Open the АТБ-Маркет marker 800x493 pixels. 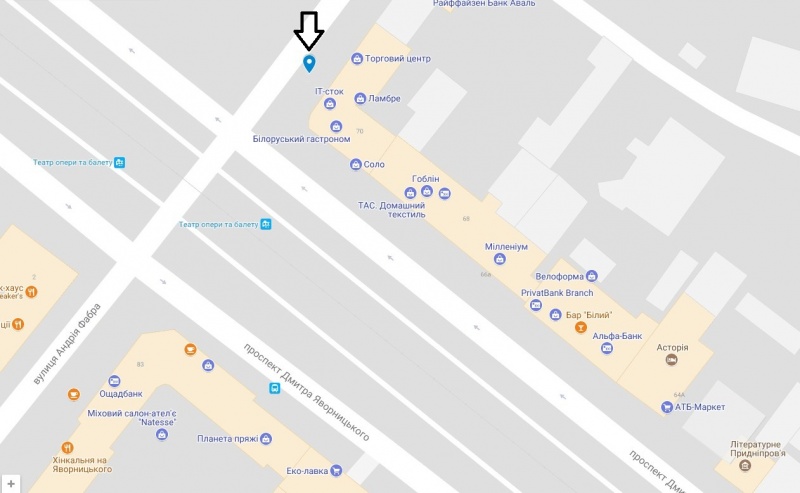[x=667, y=407]
